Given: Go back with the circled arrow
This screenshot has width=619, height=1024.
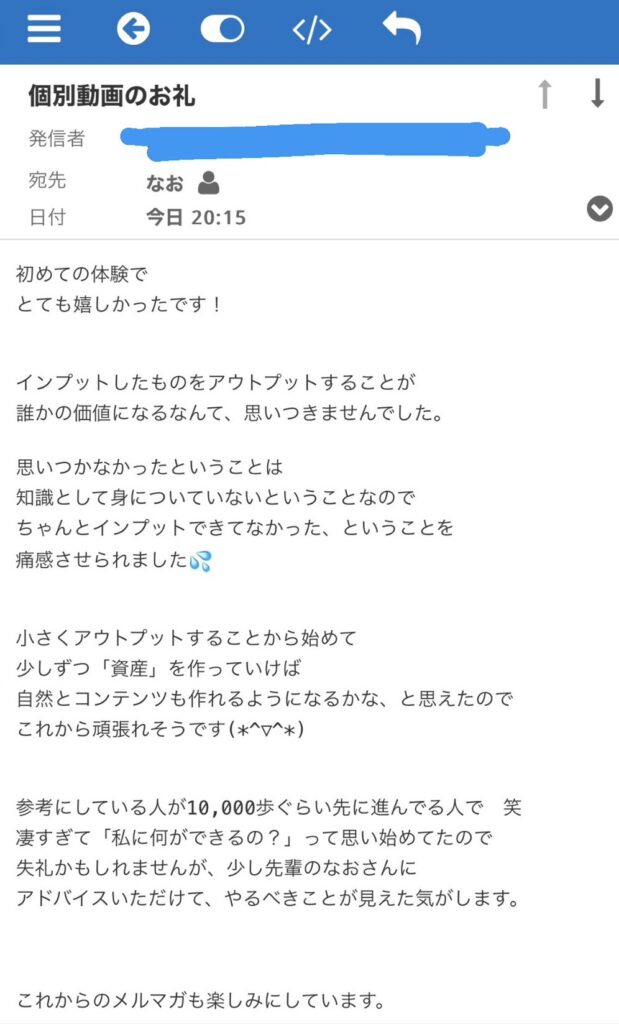Looking at the screenshot, I should tap(133, 29).
